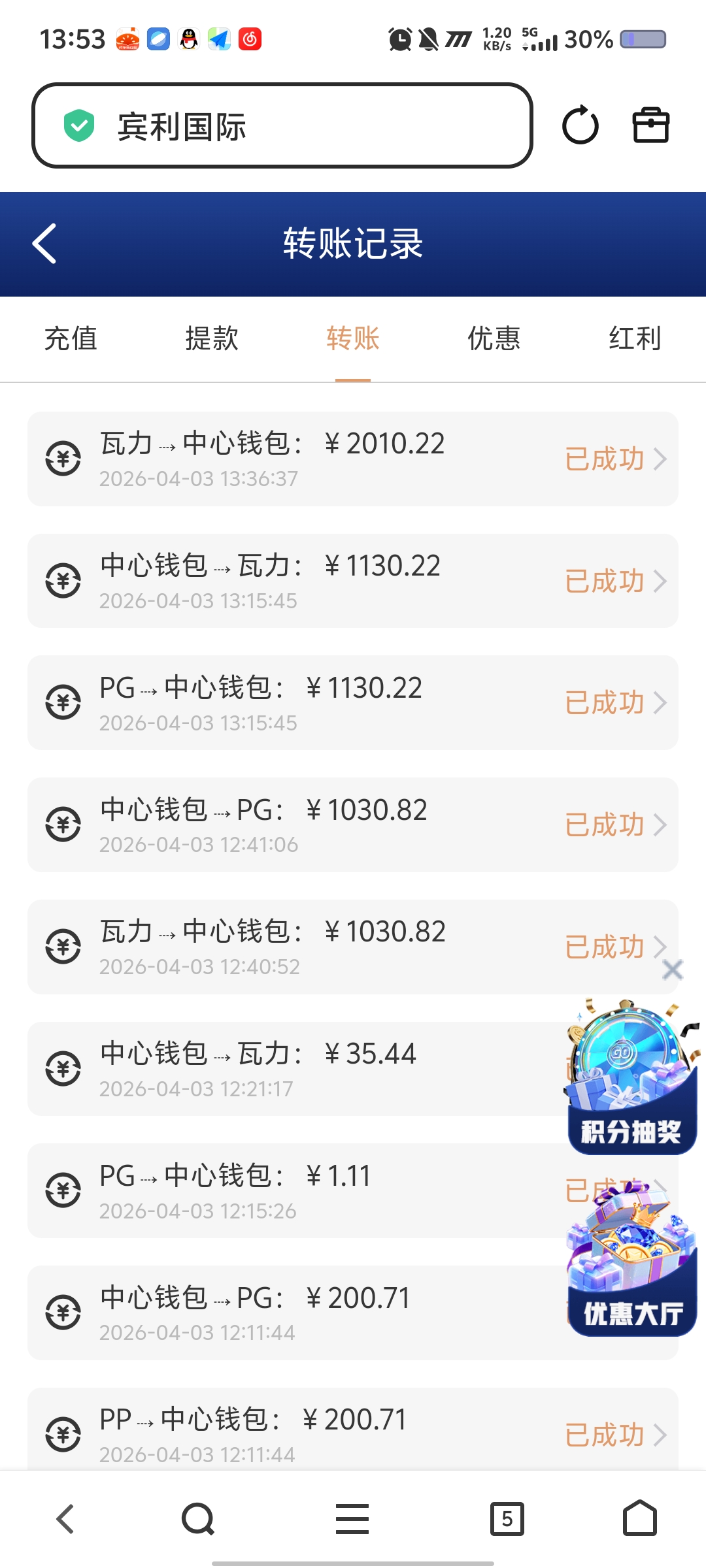This screenshot has width=706, height=1568.
Task: Tap the refresh icon beside the address bar
Action: tap(580, 125)
